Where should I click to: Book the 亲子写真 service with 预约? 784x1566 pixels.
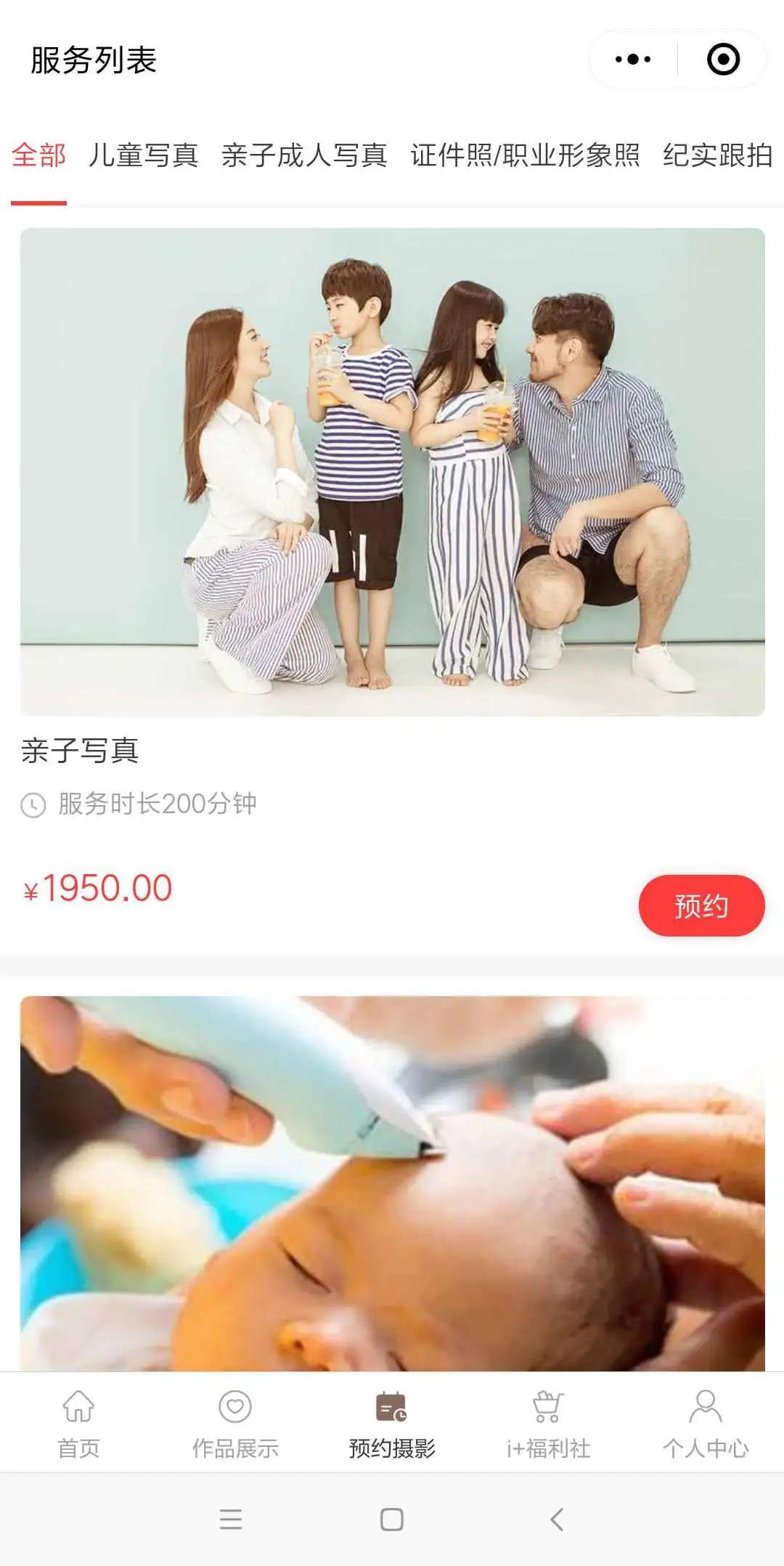coord(701,905)
